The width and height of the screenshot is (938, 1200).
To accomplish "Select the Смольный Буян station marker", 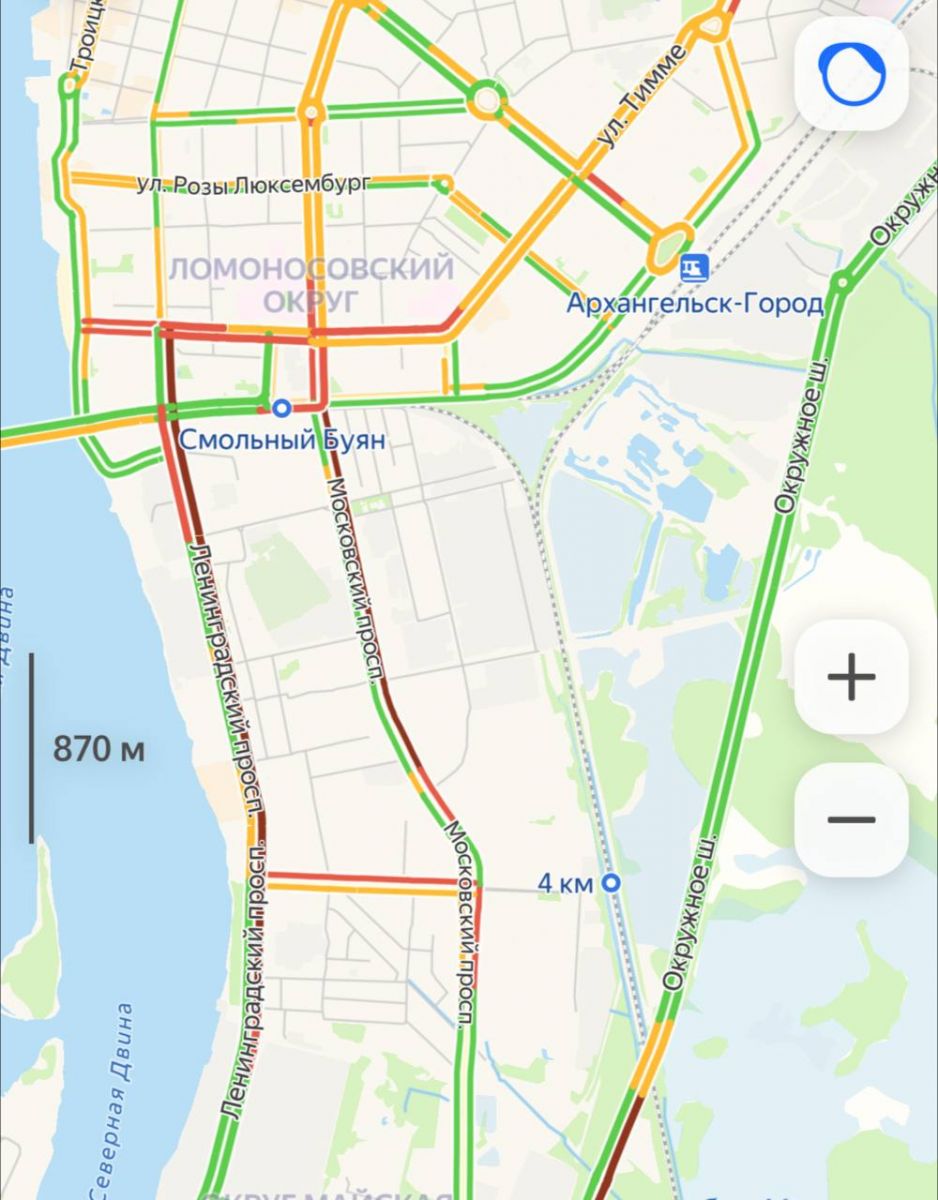I will coord(282,408).
